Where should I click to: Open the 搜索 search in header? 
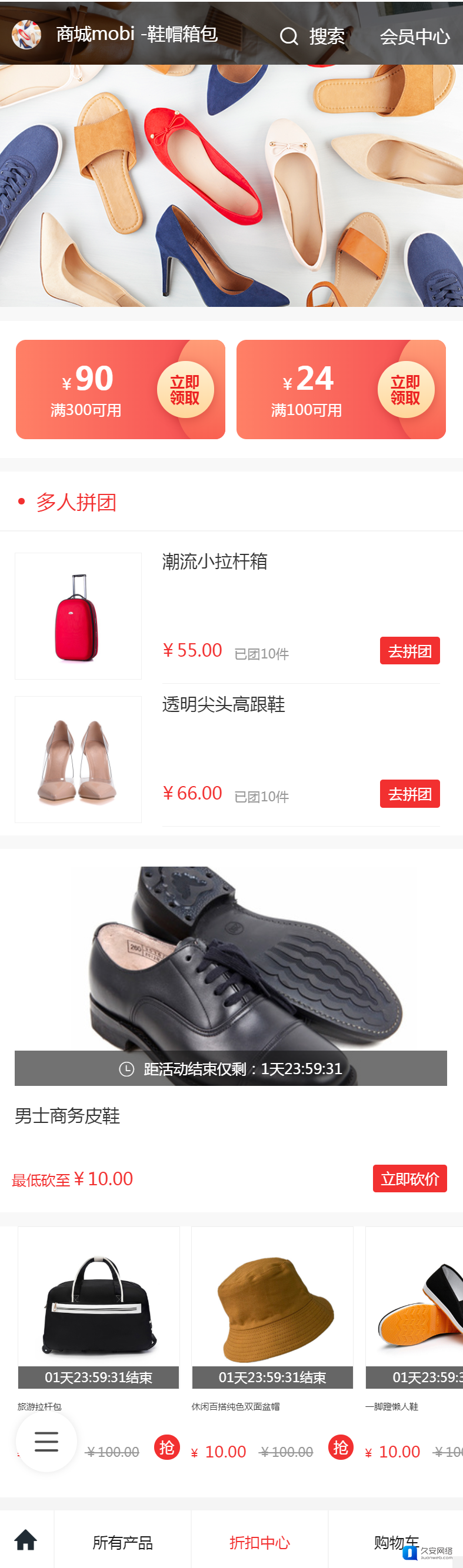pyautogui.click(x=312, y=36)
